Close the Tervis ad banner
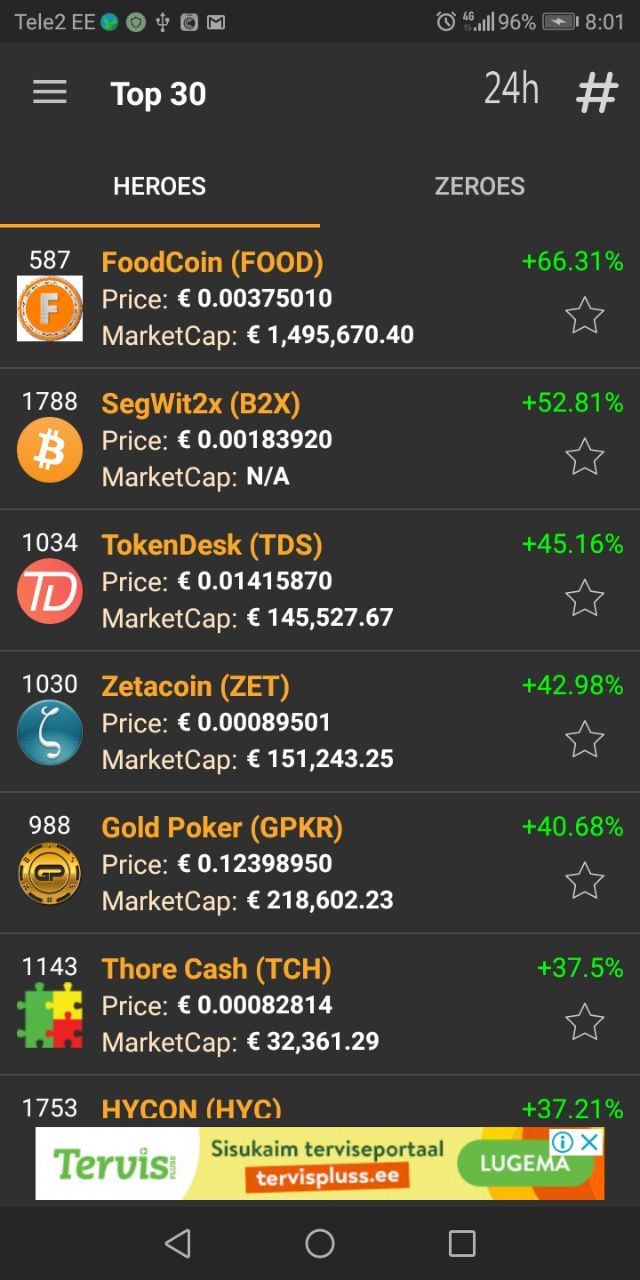This screenshot has height=1280, width=640. (591, 1141)
